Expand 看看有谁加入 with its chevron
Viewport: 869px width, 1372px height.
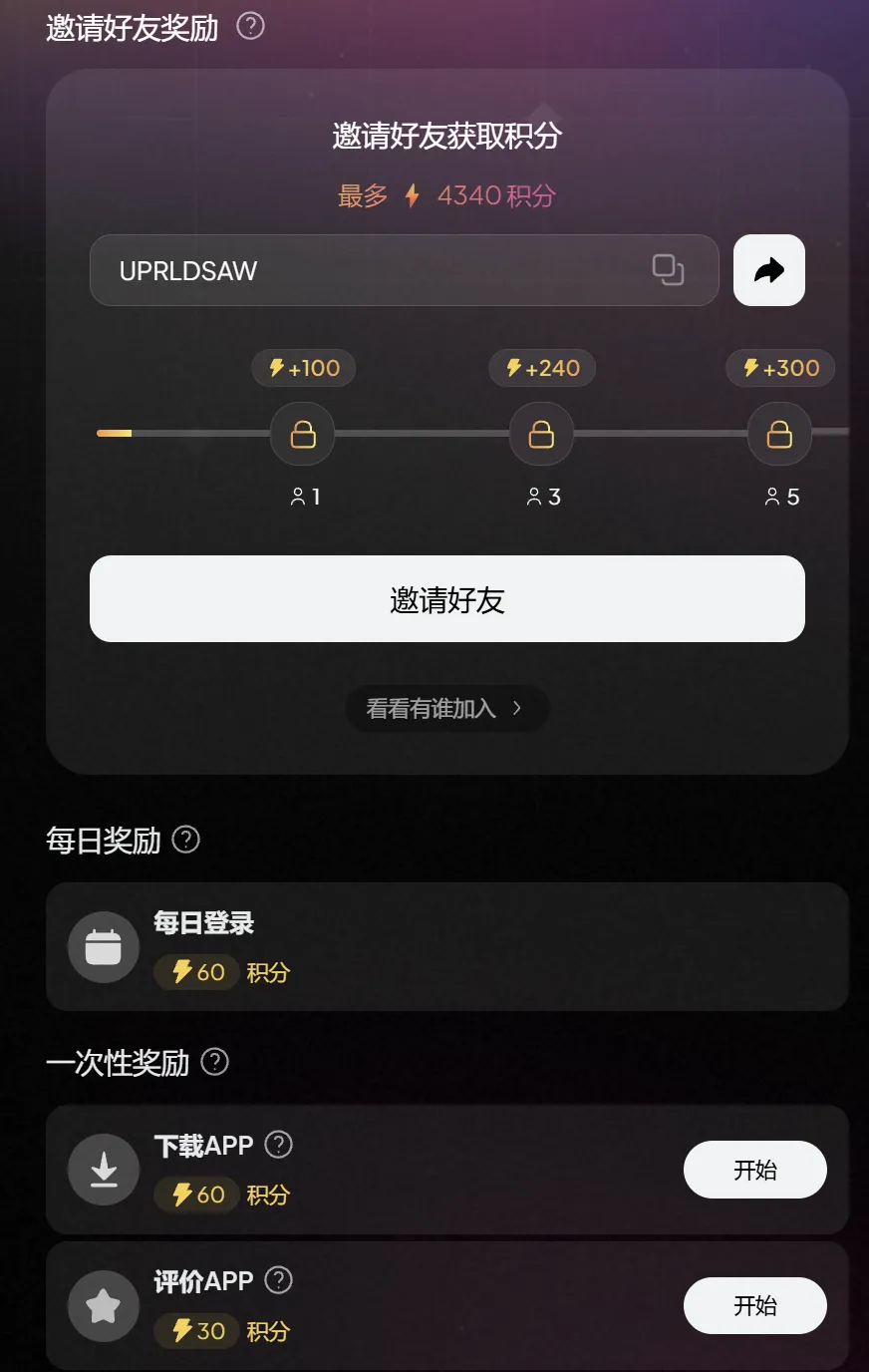pos(446,709)
